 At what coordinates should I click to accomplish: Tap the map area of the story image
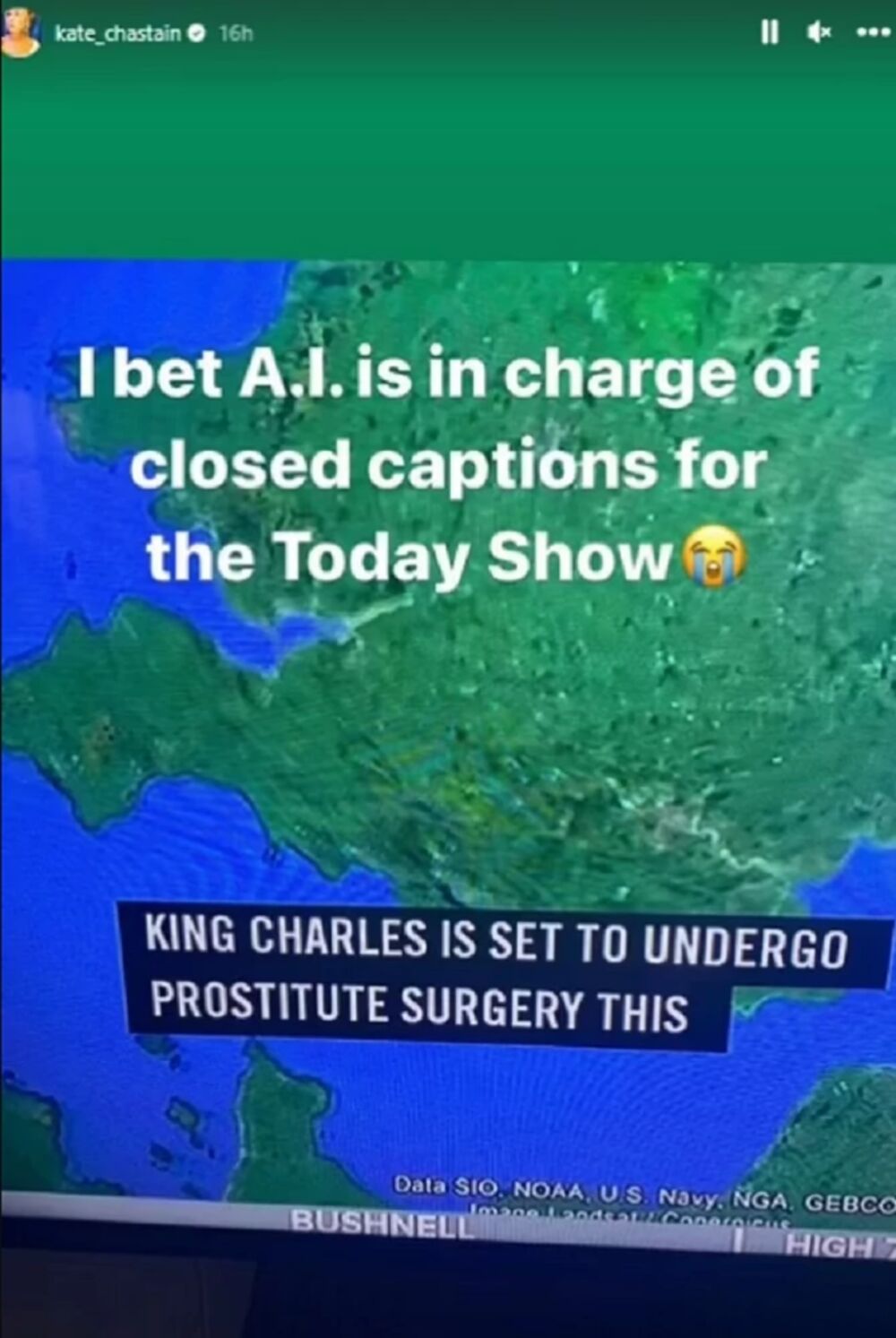pyautogui.click(x=448, y=762)
